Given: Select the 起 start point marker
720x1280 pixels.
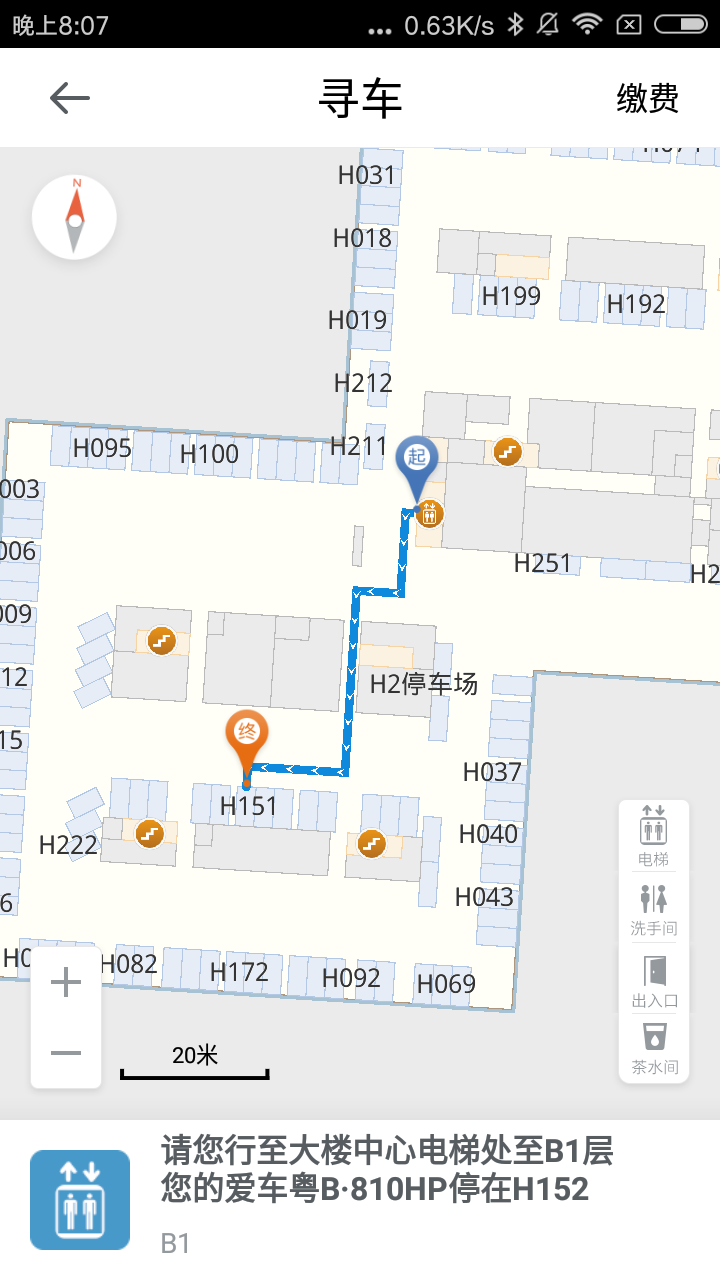Looking at the screenshot, I should coord(417,460).
